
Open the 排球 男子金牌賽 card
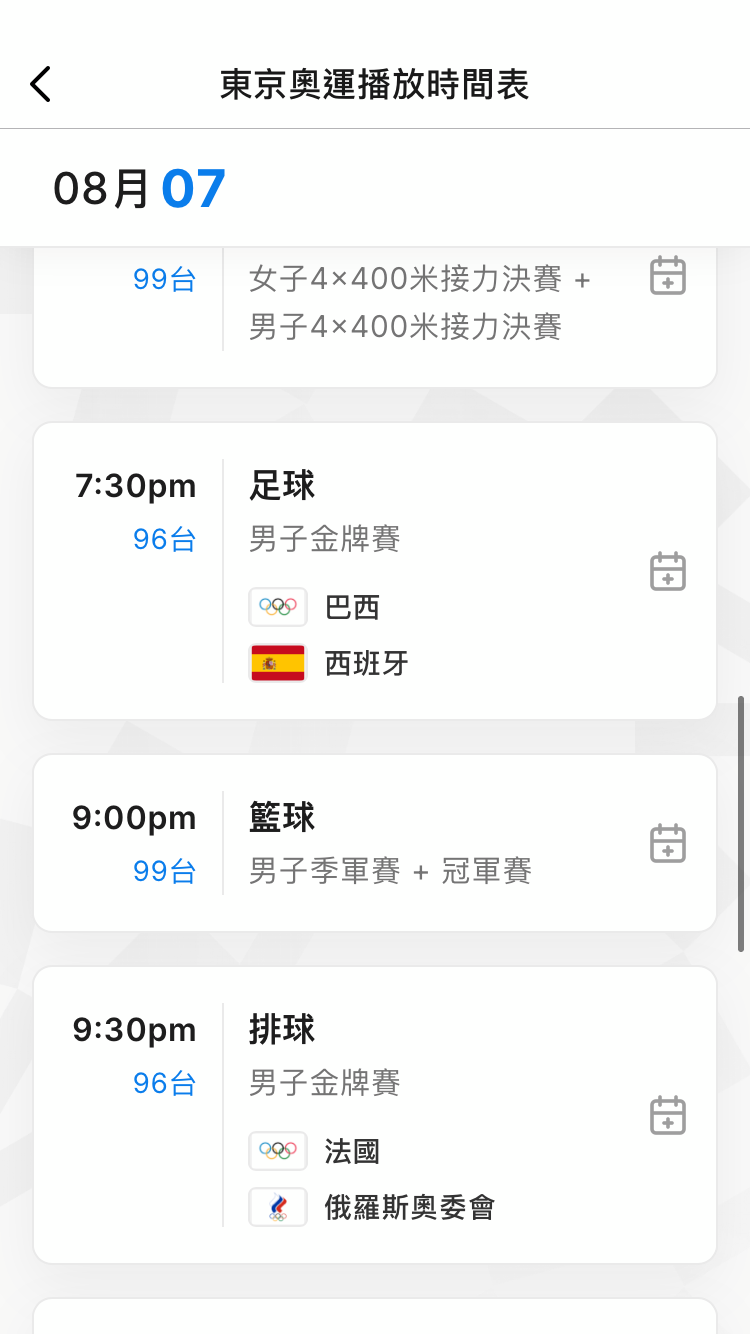tap(375, 1115)
